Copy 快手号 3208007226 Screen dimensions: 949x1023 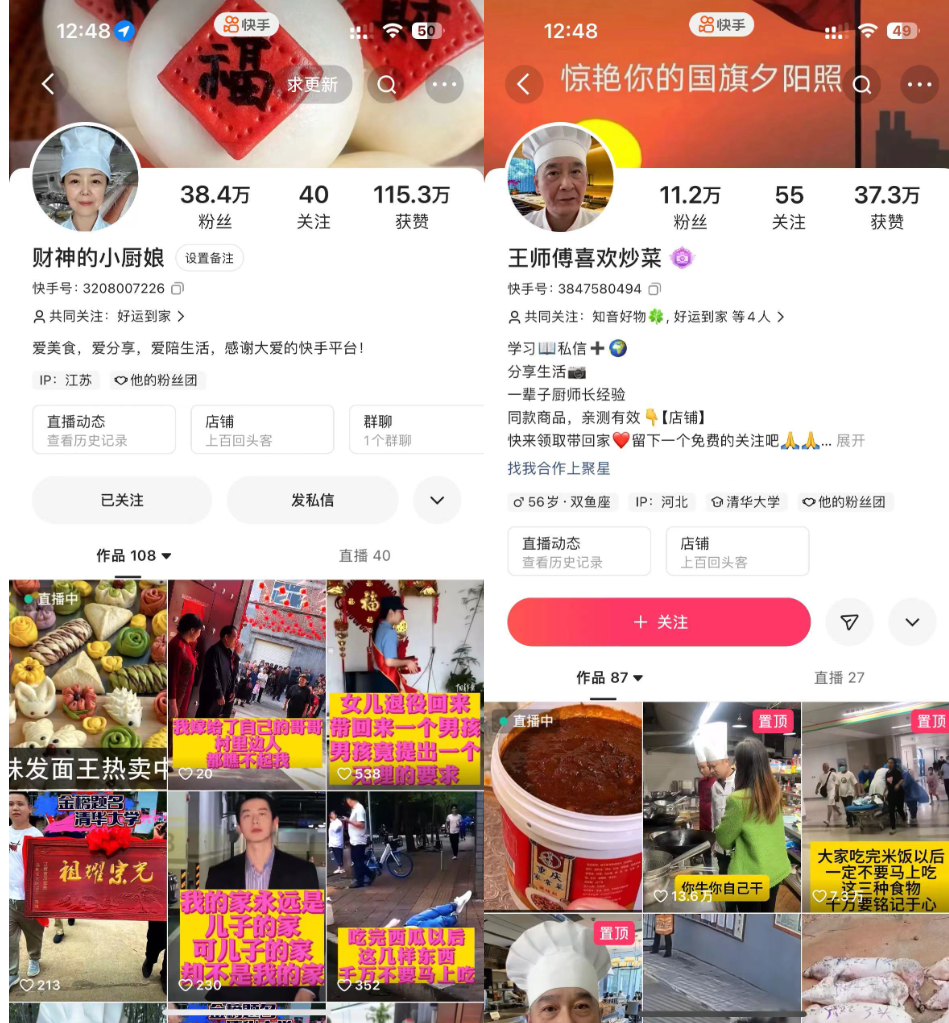[x=177, y=289]
